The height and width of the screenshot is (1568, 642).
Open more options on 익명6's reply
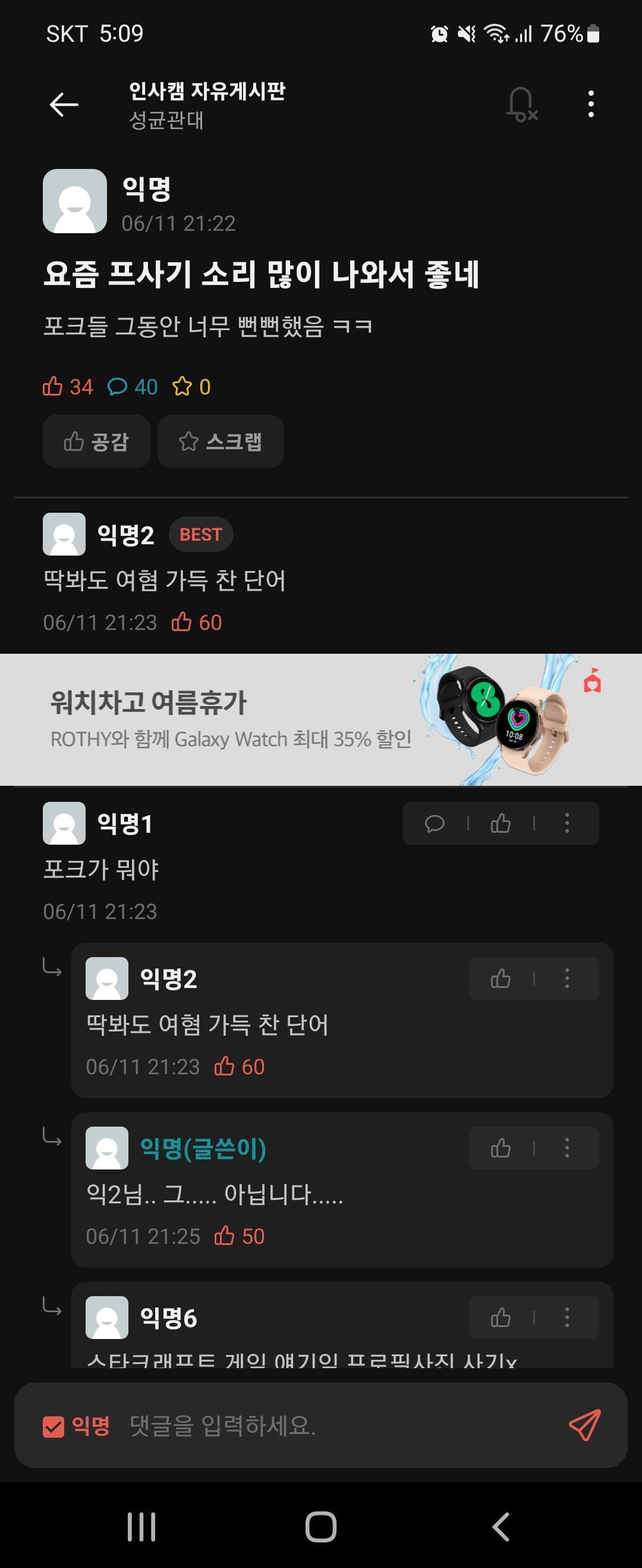pyautogui.click(x=567, y=1318)
